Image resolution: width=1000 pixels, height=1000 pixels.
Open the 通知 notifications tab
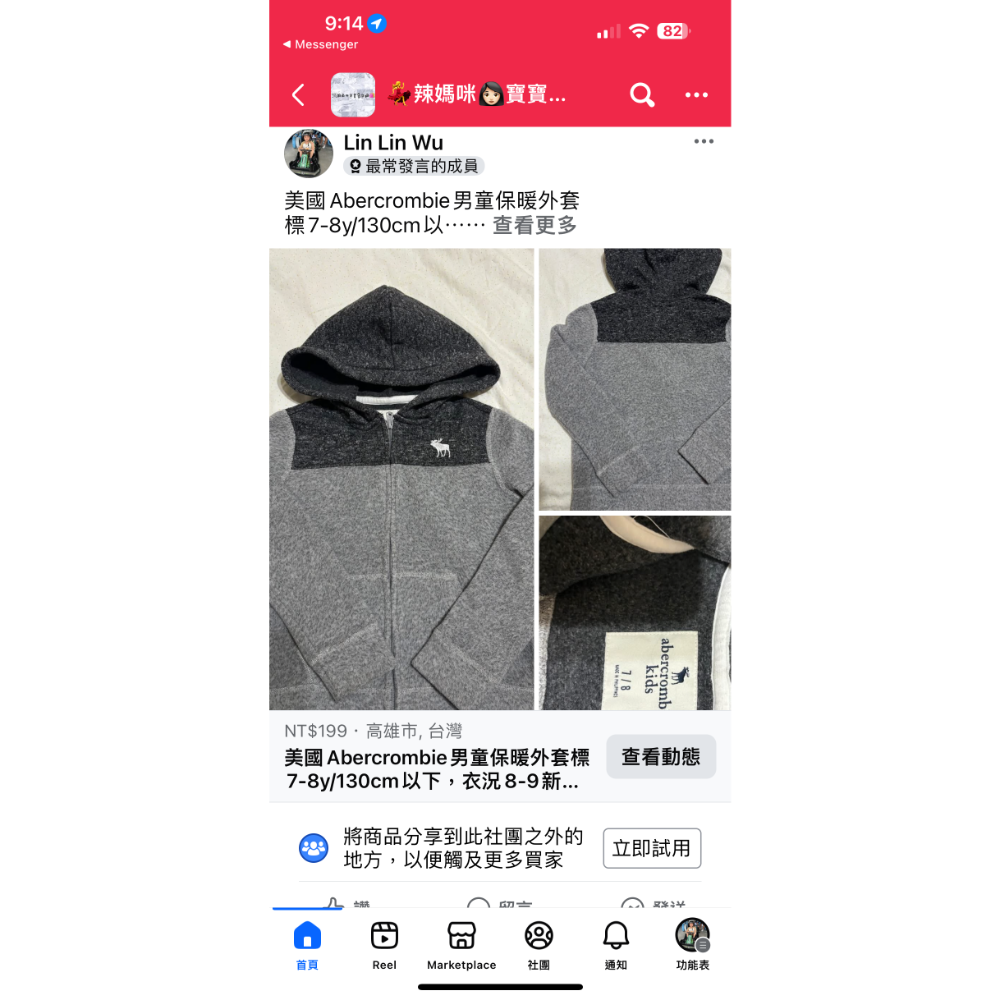point(615,945)
